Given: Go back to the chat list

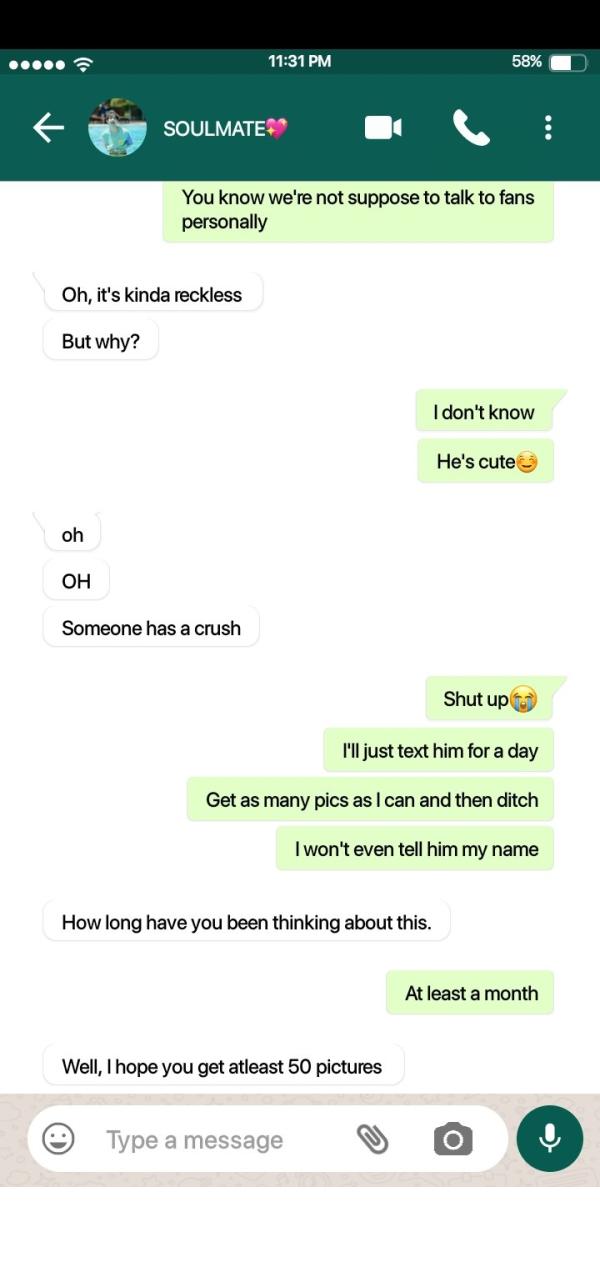Looking at the screenshot, I should [x=48, y=127].
